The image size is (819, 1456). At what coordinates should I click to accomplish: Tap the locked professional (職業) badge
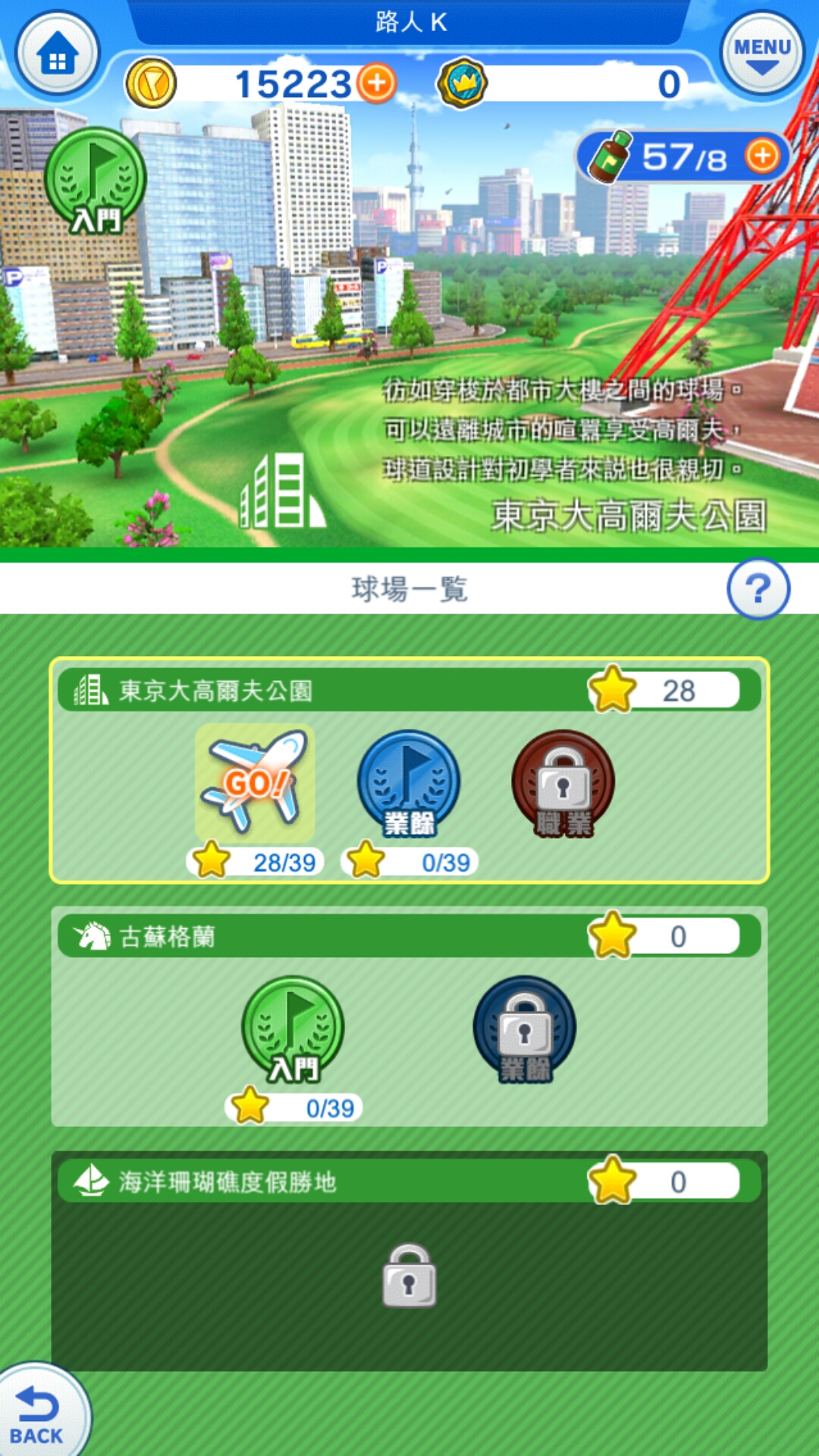click(x=563, y=783)
